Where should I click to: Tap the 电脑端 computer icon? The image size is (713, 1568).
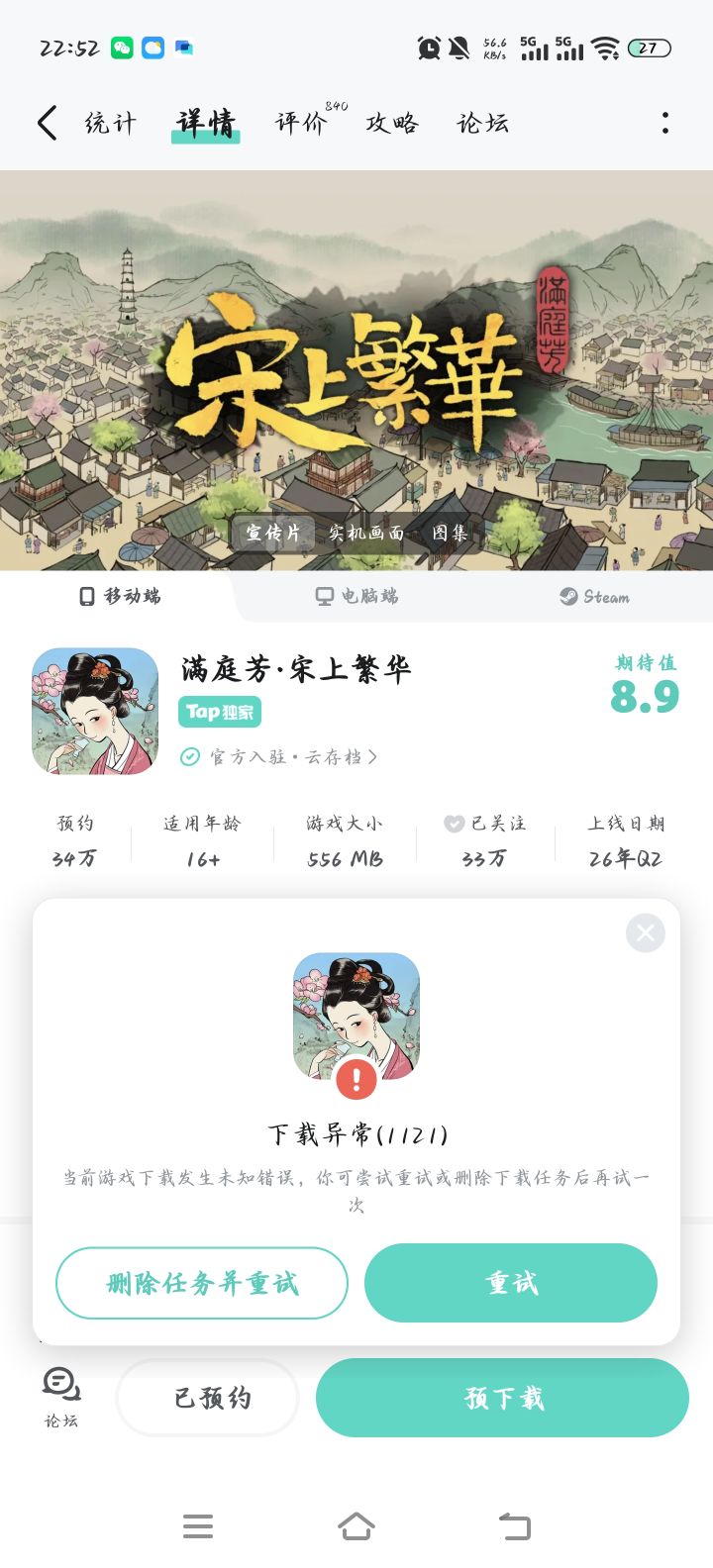[x=326, y=595]
